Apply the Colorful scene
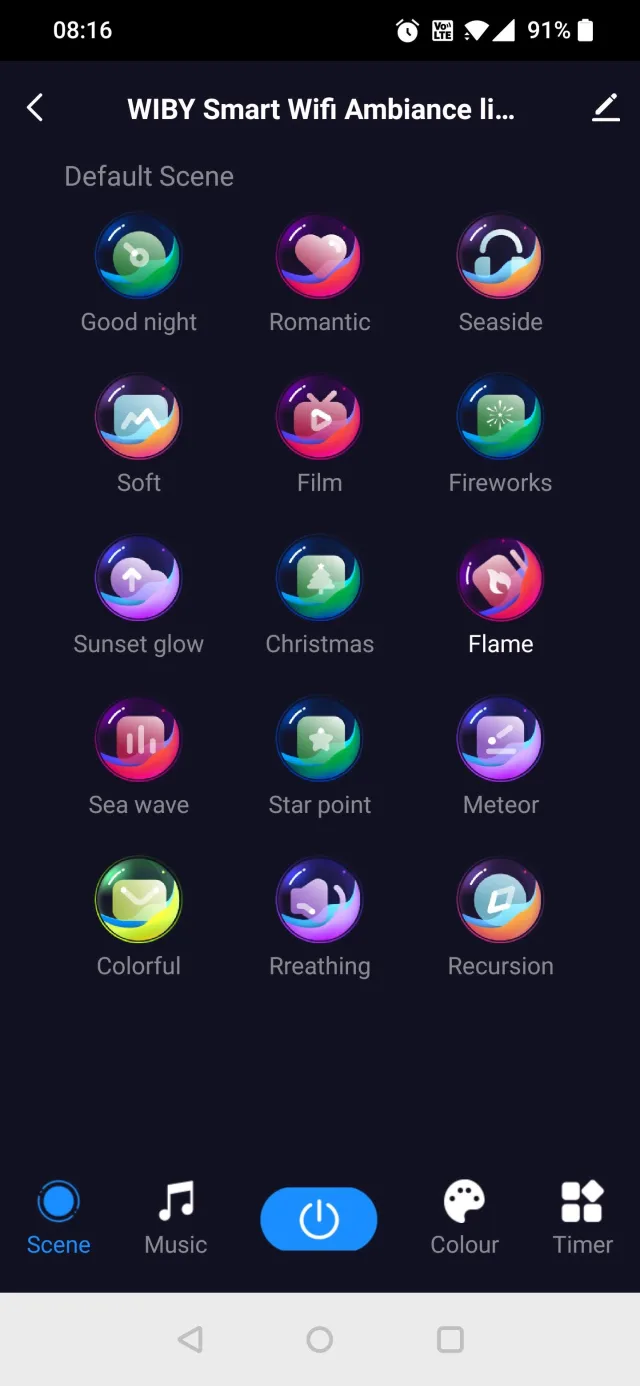 [x=139, y=902]
